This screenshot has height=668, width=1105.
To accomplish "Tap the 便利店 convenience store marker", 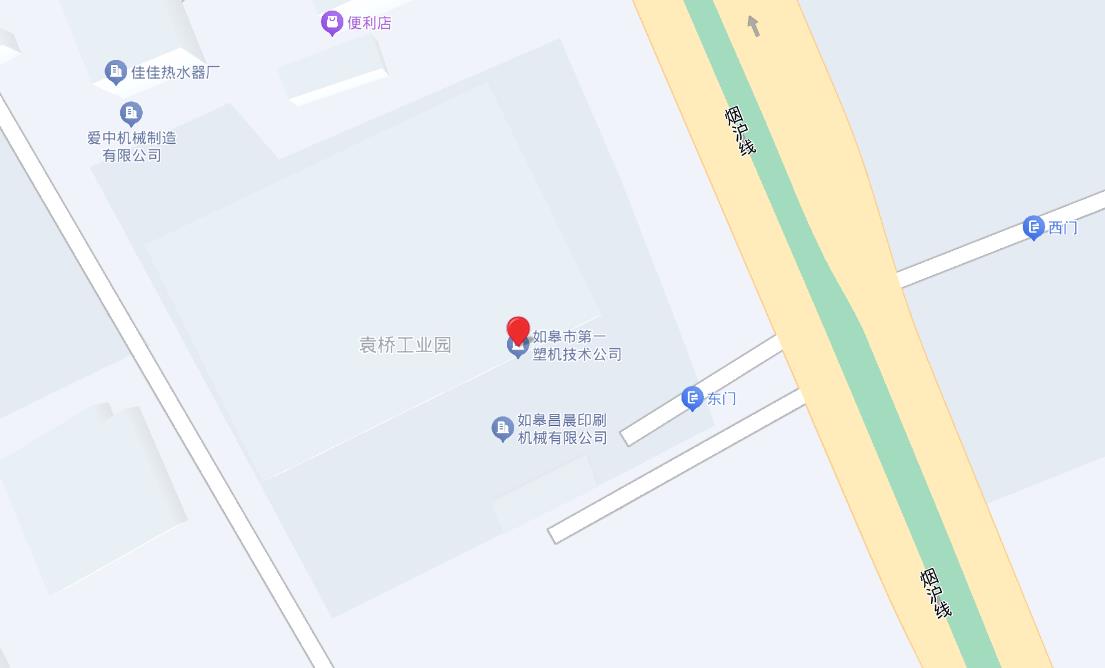I will pos(332,23).
